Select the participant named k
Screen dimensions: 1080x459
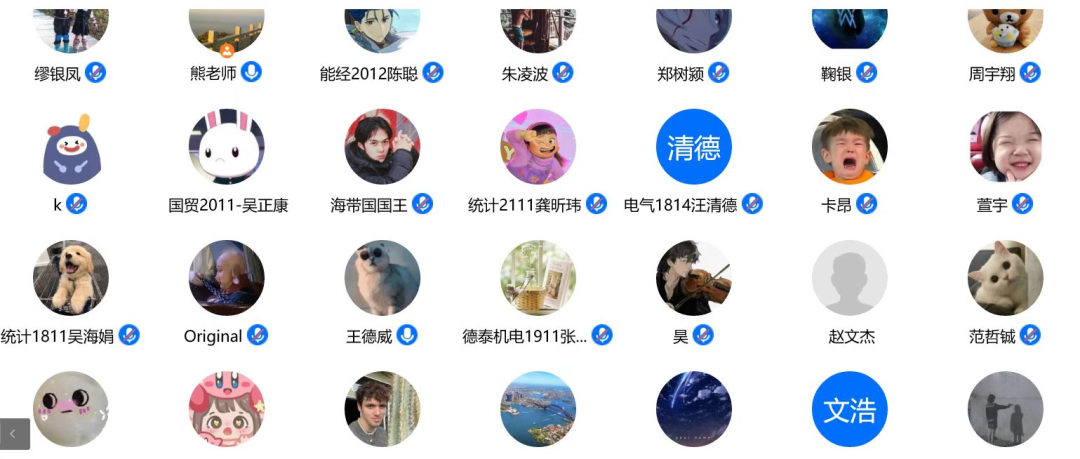(71, 148)
